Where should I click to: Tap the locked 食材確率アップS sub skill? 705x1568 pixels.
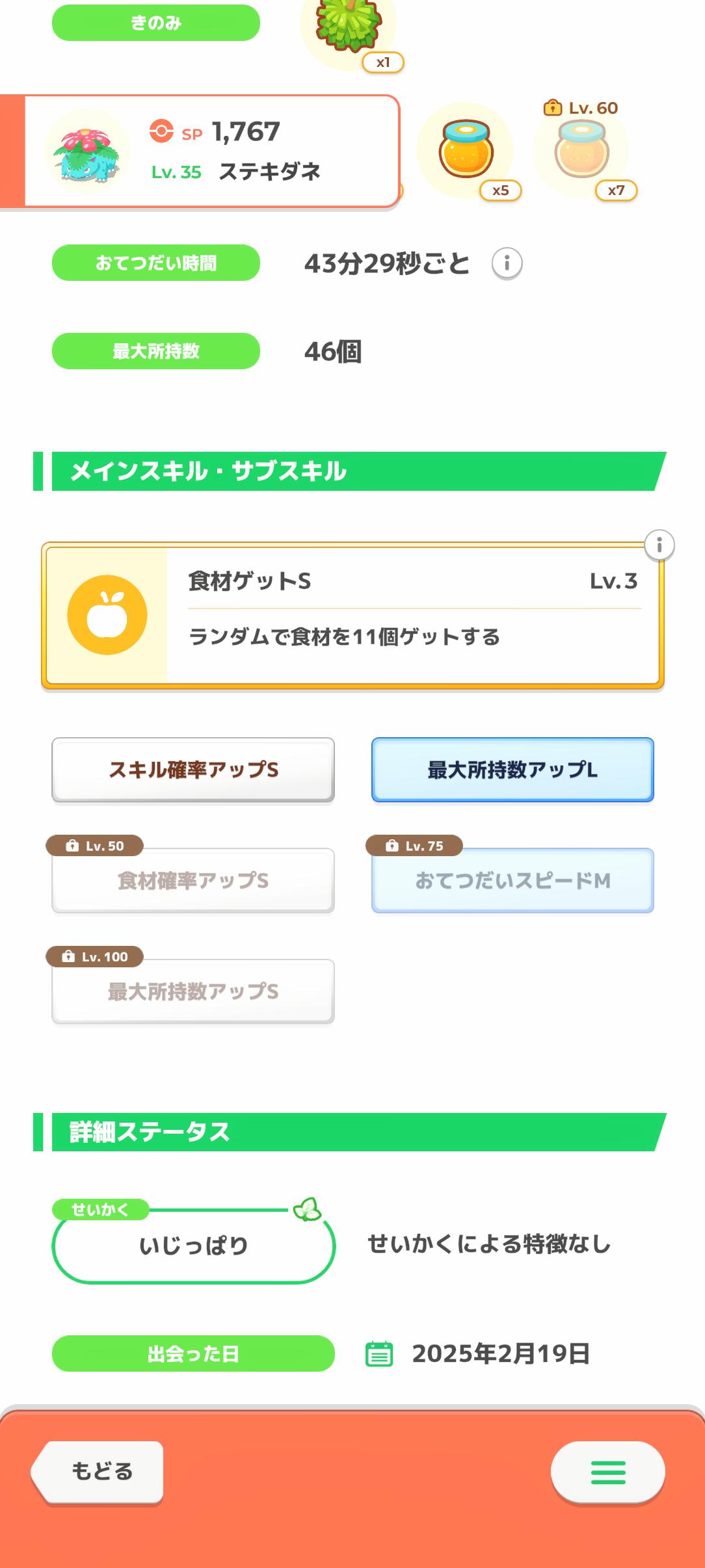(x=193, y=880)
